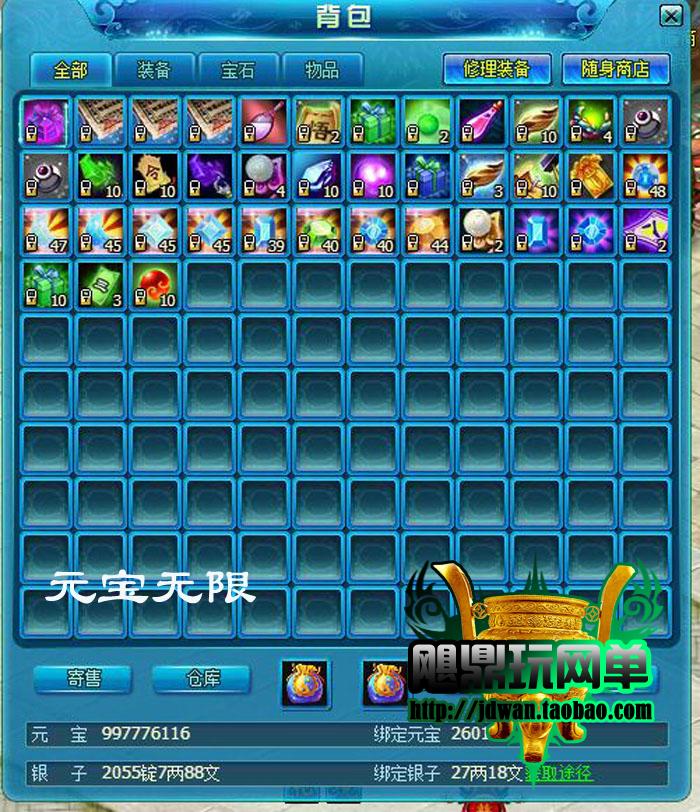Switch to the 全部 tab
Viewport: 700px width, 812px height.
pos(70,70)
